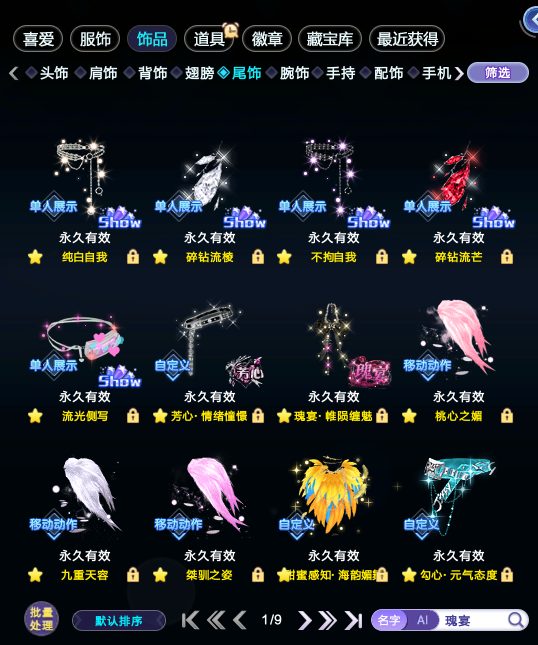Switch search mode to AI
Viewport: 538px width, 645px height.
click(x=422, y=620)
